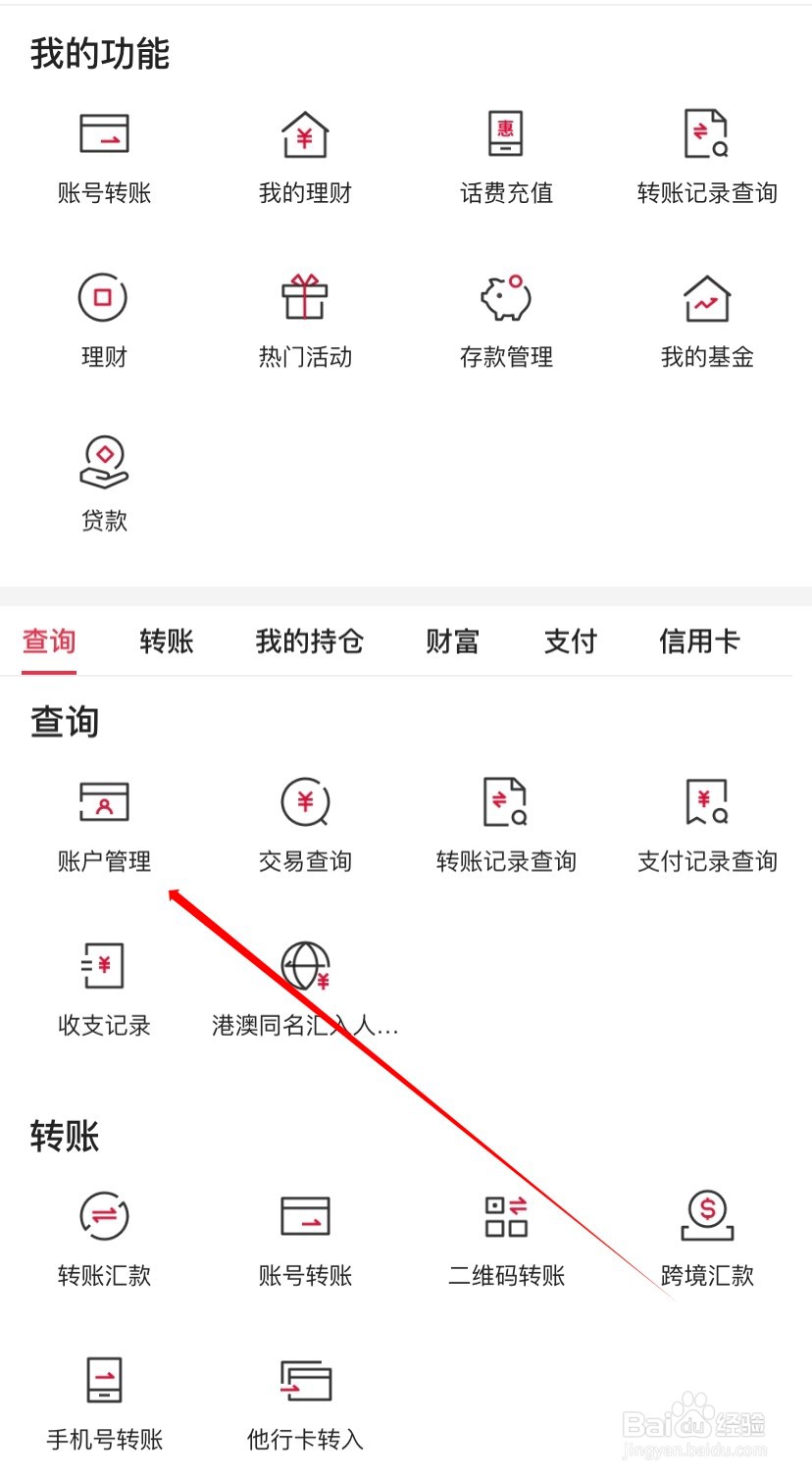The height and width of the screenshot is (1478, 812).
Task: Select the 我的理财 wealth icon
Action: [x=304, y=152]
